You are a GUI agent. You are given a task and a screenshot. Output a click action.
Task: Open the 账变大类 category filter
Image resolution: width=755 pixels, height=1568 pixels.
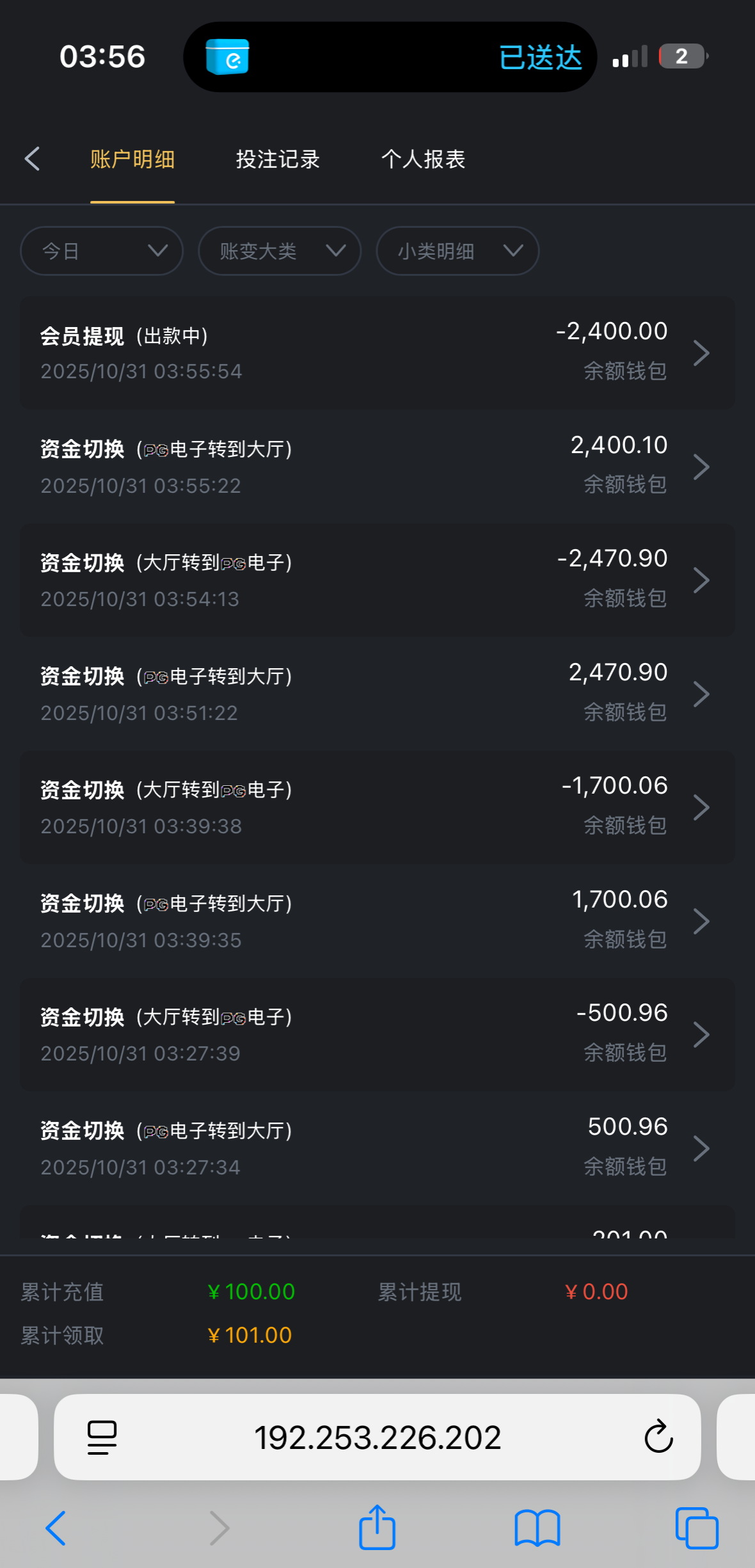pos(280,251)
